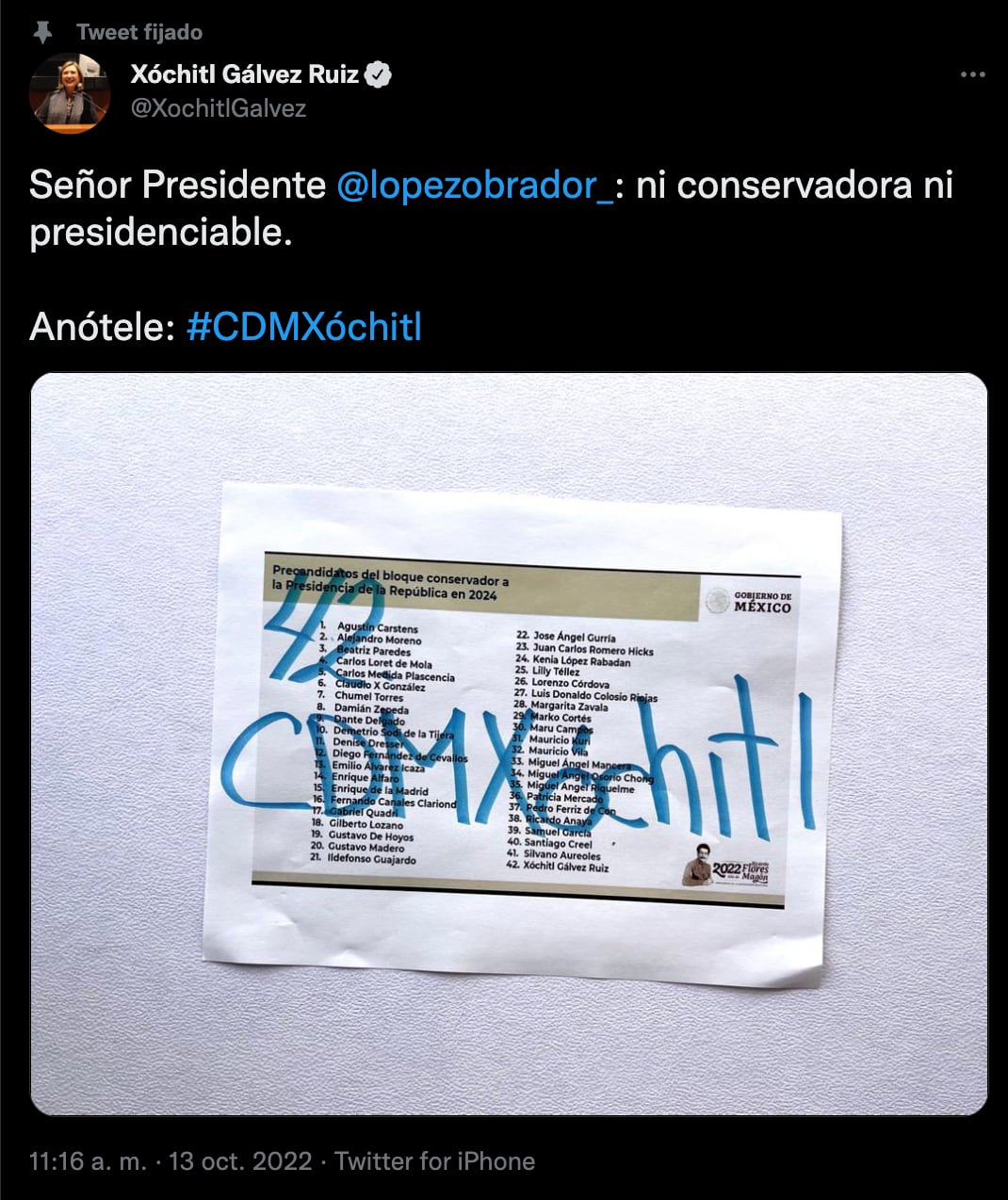This screenshot has height=1200, width=1008.
Task: Open the Twitter for iPhone source link
Action: pos(434,1161)
